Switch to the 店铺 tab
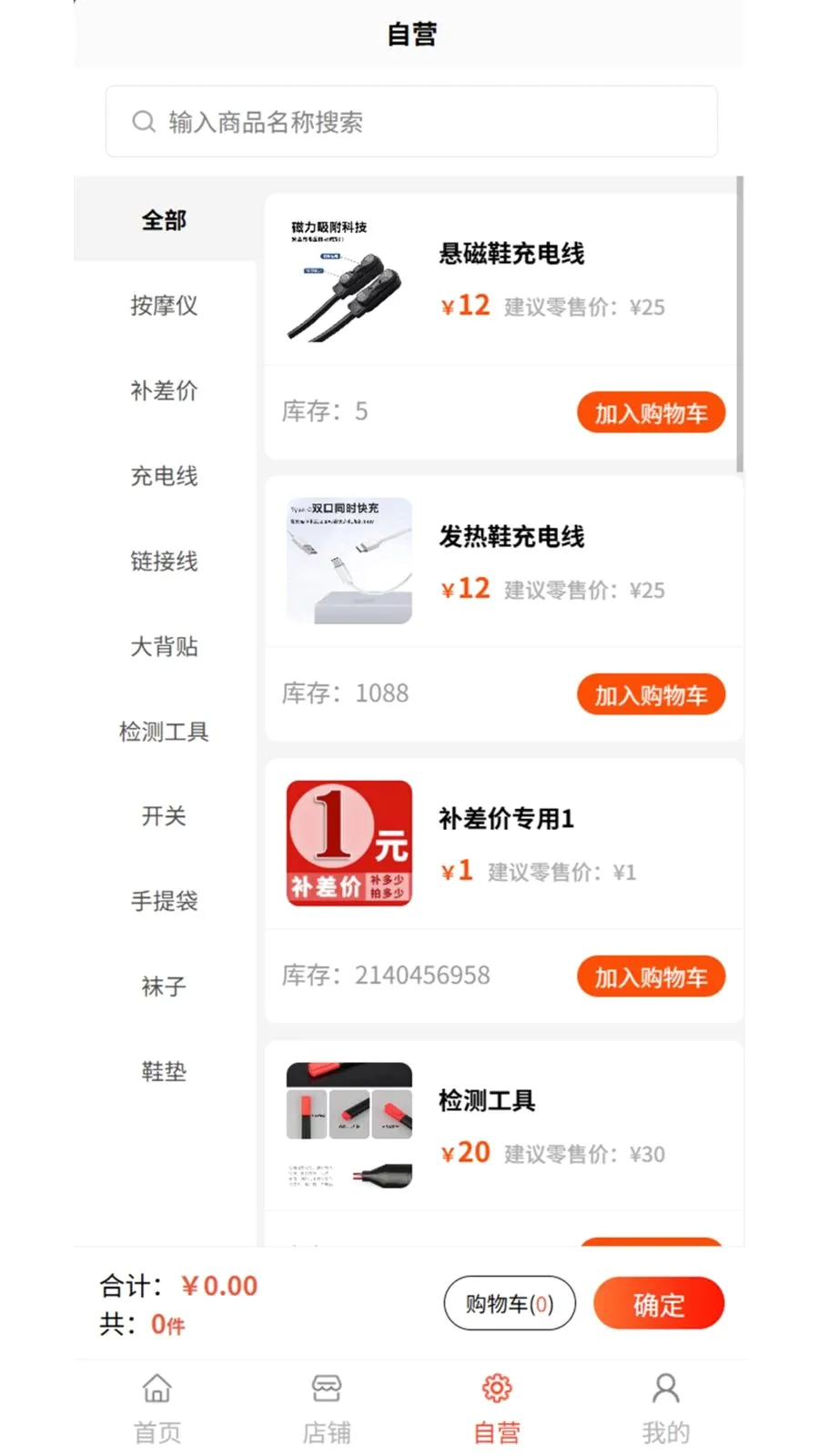This screenshot has width=819, height=1456. [x=327, y=1408]
